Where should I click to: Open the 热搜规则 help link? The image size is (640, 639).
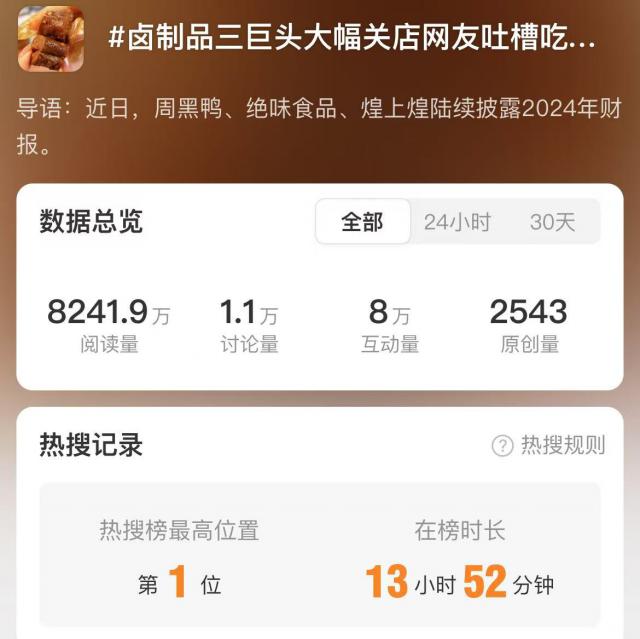click(549, 446)
